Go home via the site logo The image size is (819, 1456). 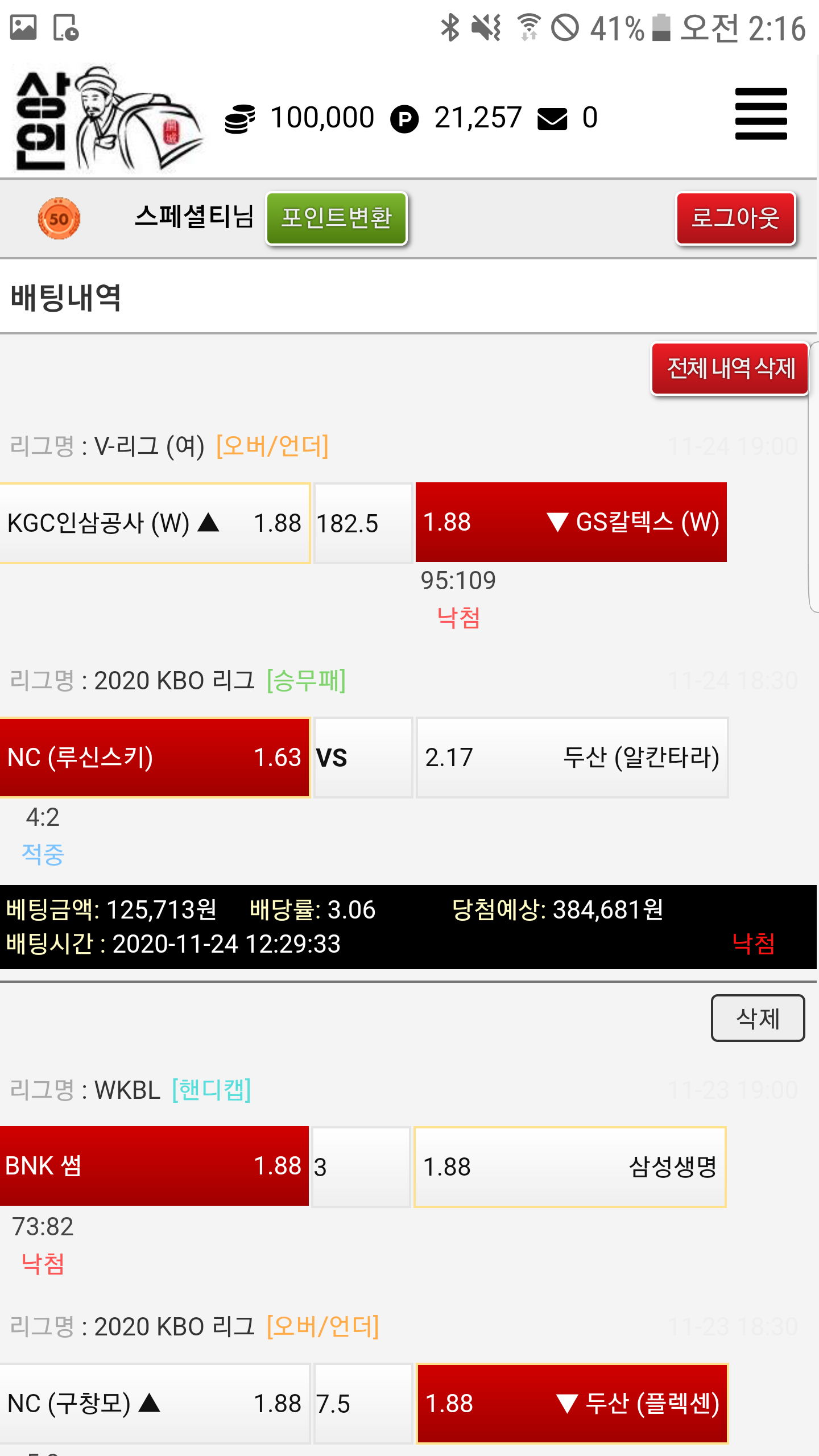click(x=107, y=118)
